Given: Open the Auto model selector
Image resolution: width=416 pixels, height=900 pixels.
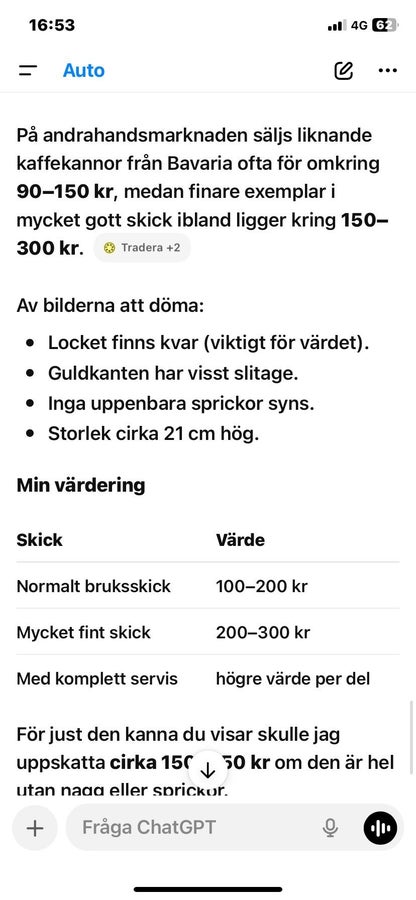Looking at the screenshot, I should [84, 71].
